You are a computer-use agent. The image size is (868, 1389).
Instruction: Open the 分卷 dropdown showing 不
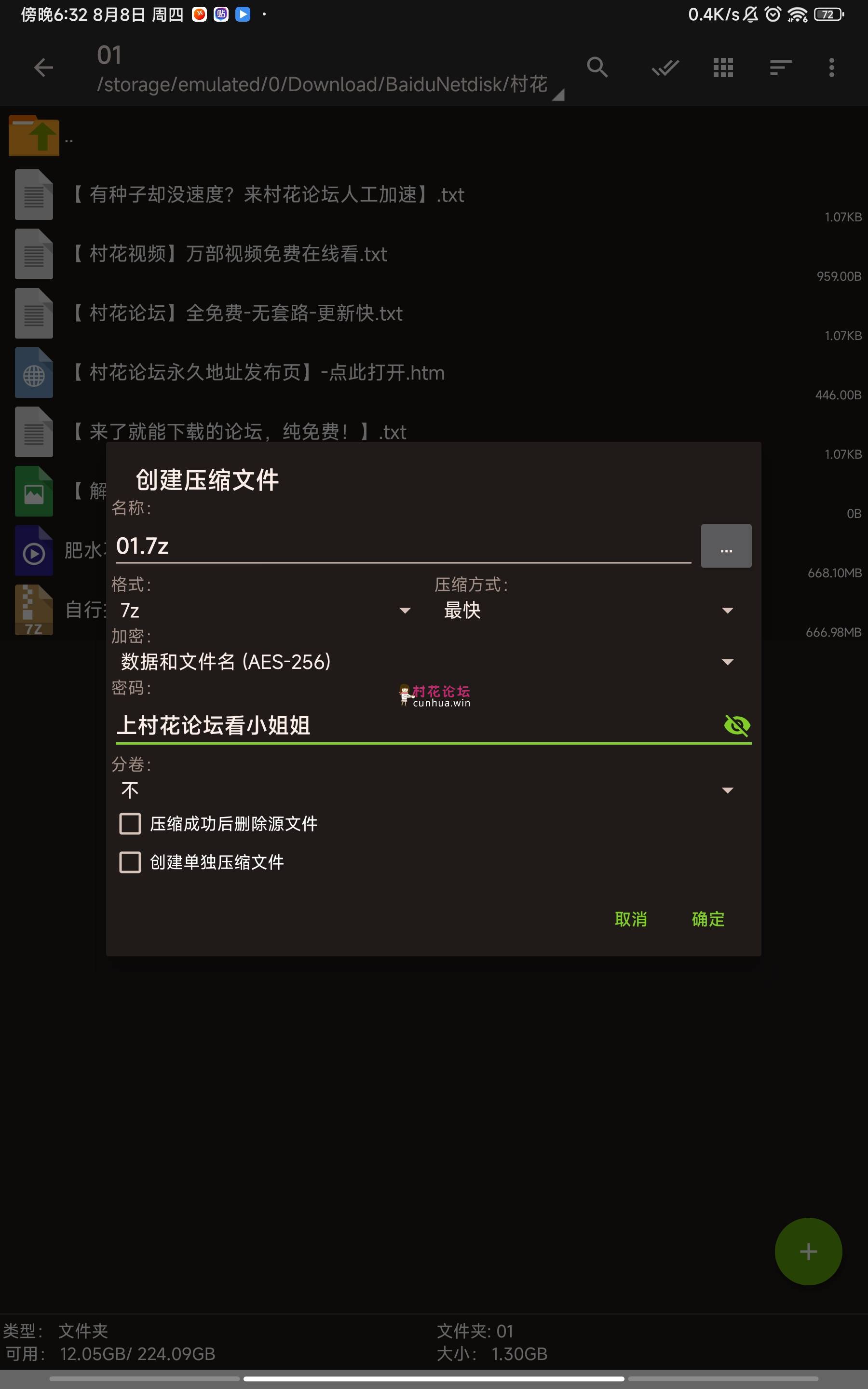426,790
